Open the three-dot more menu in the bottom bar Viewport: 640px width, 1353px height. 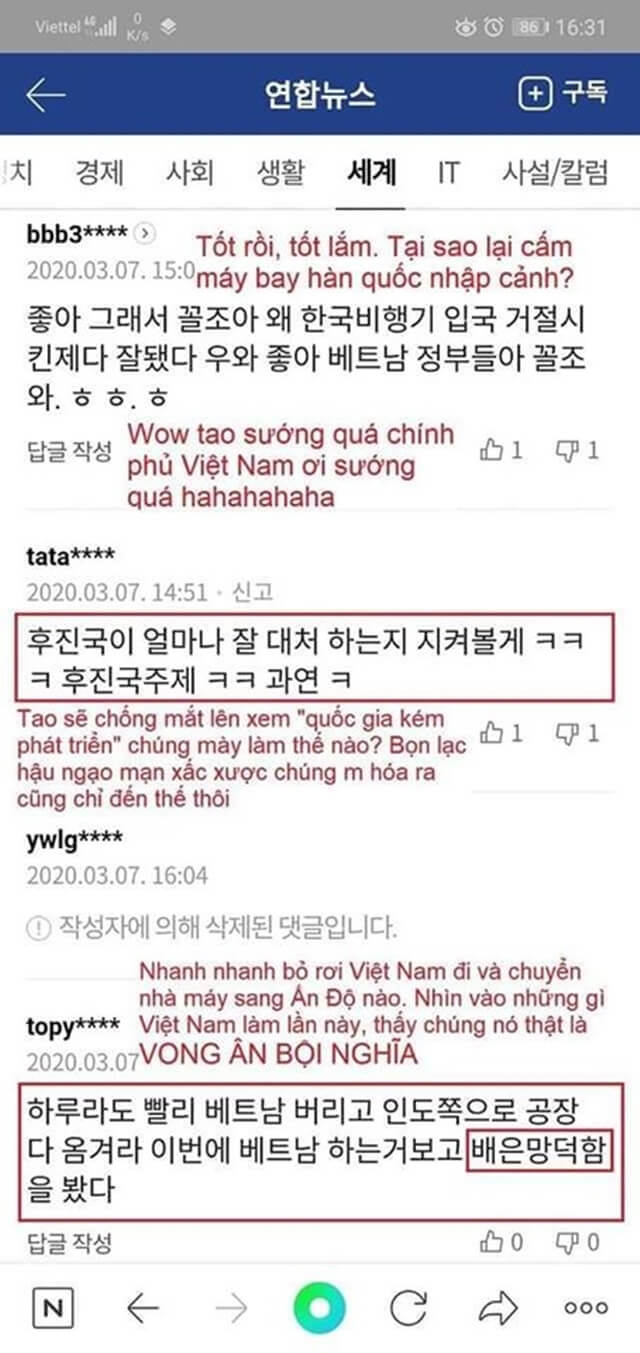[586, 1307]
